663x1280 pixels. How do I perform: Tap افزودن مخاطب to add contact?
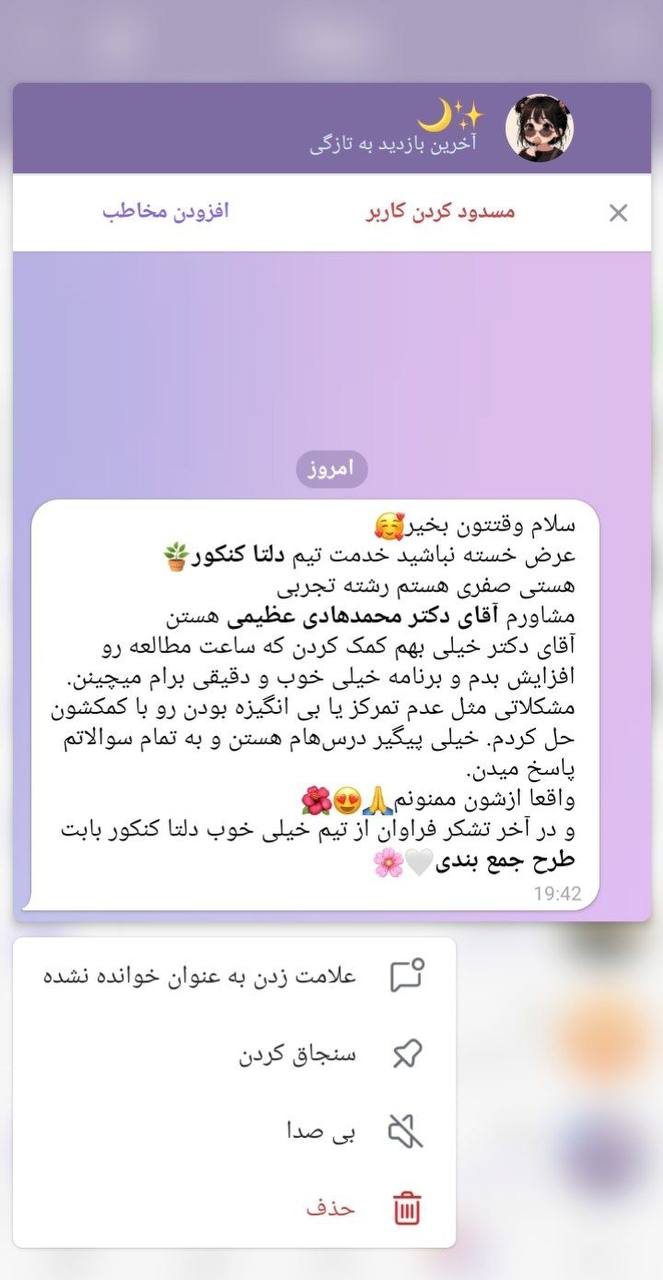click(x=166, y=212)
